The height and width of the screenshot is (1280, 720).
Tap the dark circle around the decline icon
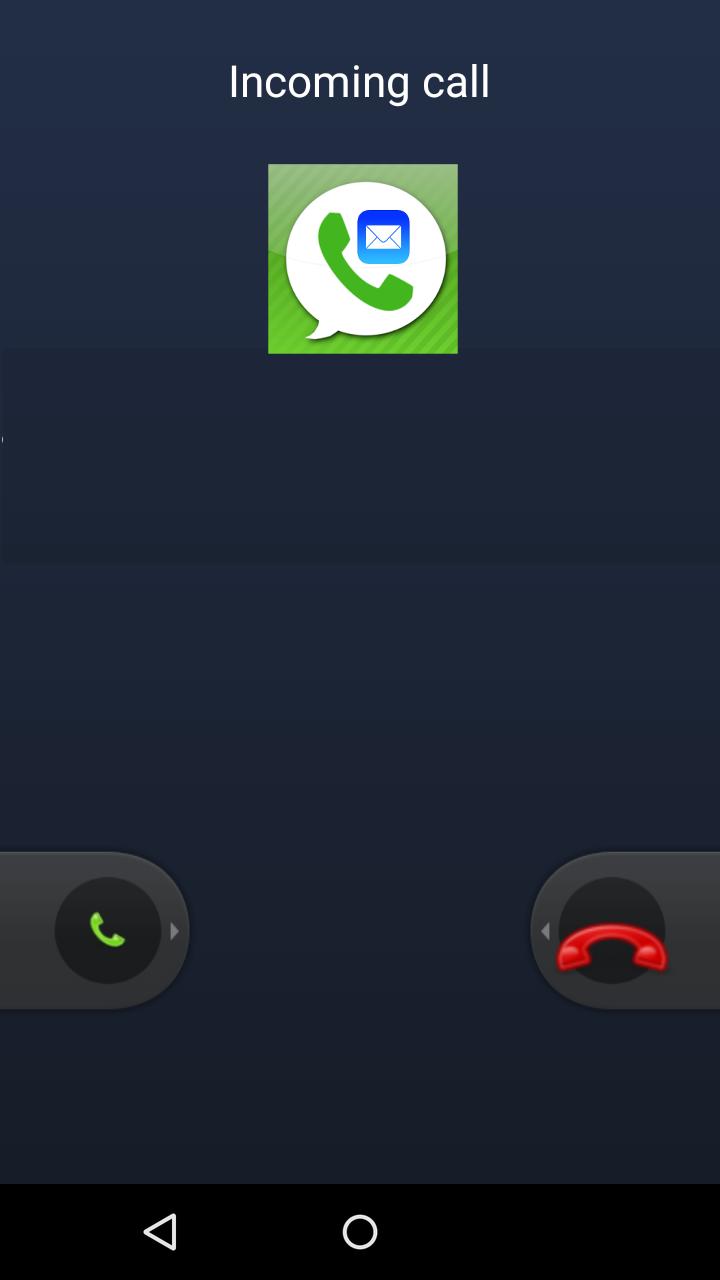click(x=611, y=930)
